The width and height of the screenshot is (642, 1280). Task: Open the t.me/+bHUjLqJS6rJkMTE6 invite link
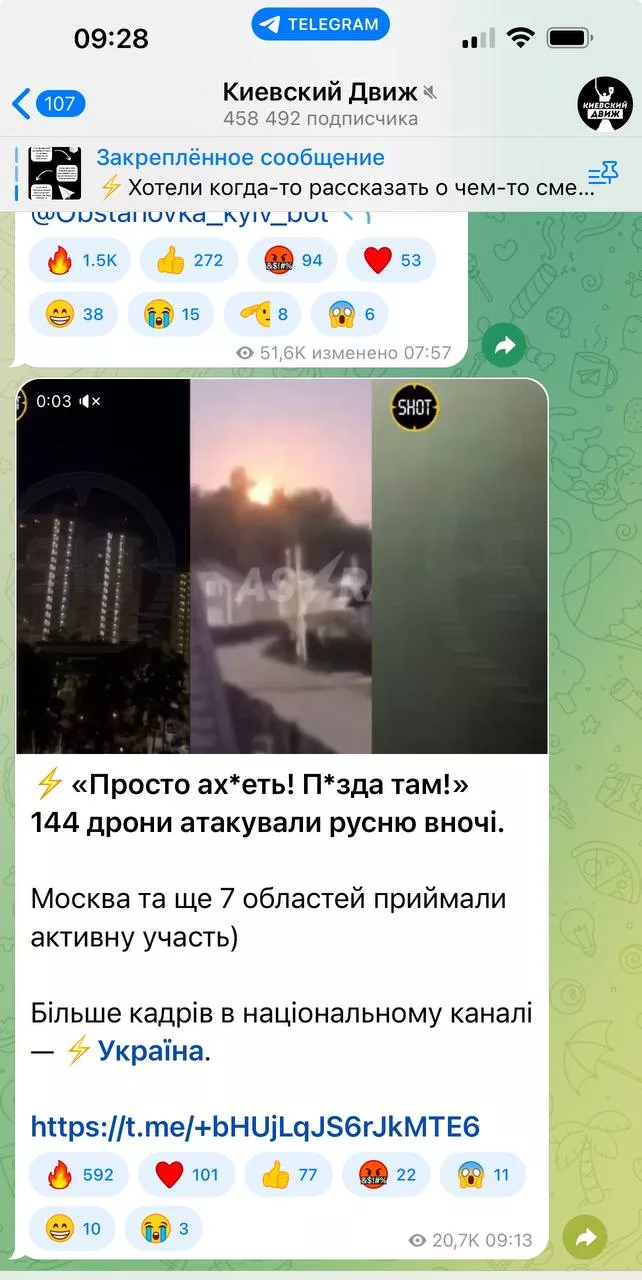255,1127
